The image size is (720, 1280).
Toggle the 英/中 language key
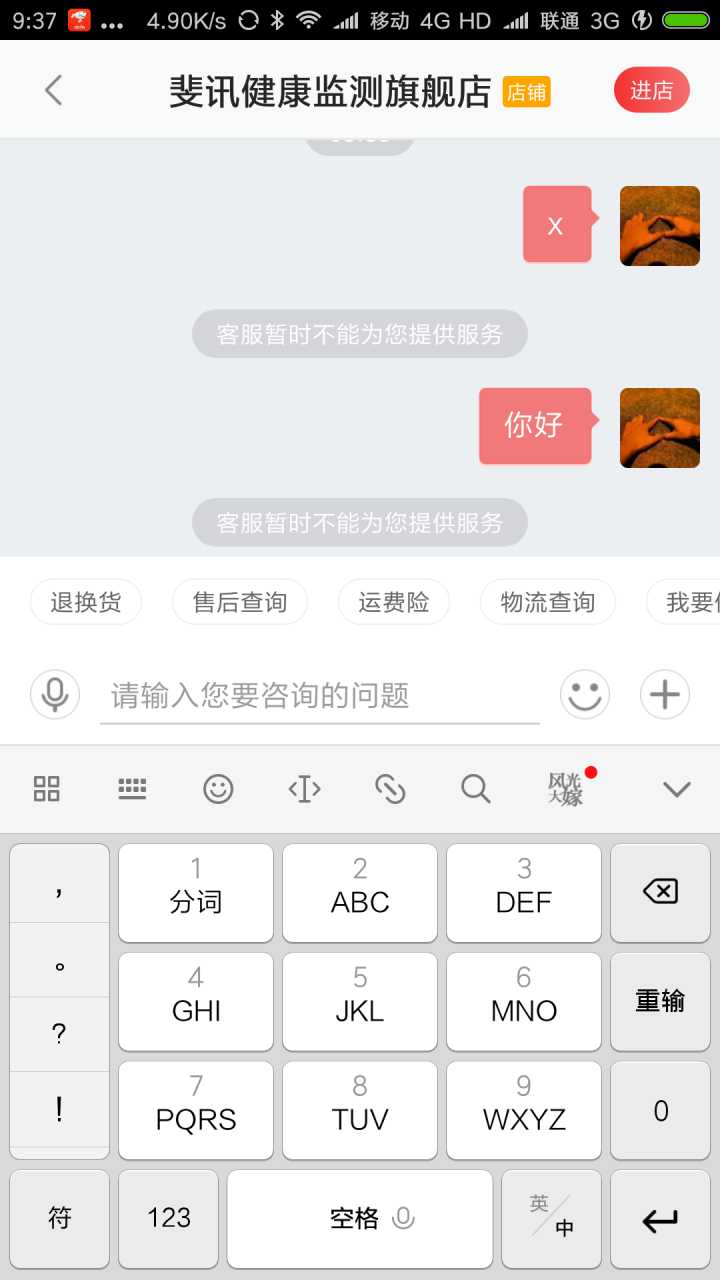551,1218
